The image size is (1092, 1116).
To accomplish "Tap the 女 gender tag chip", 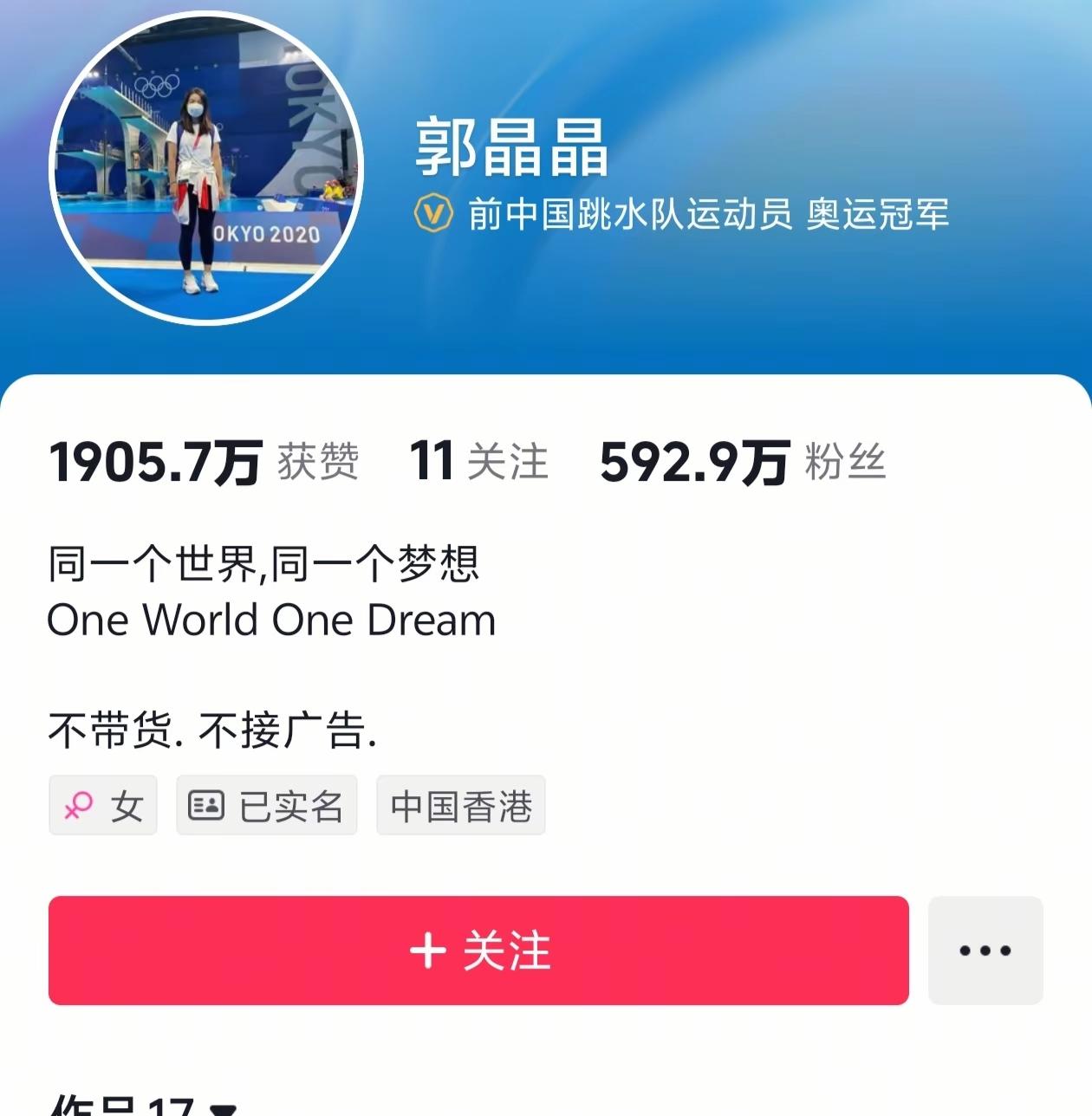I will click(102, 805).
